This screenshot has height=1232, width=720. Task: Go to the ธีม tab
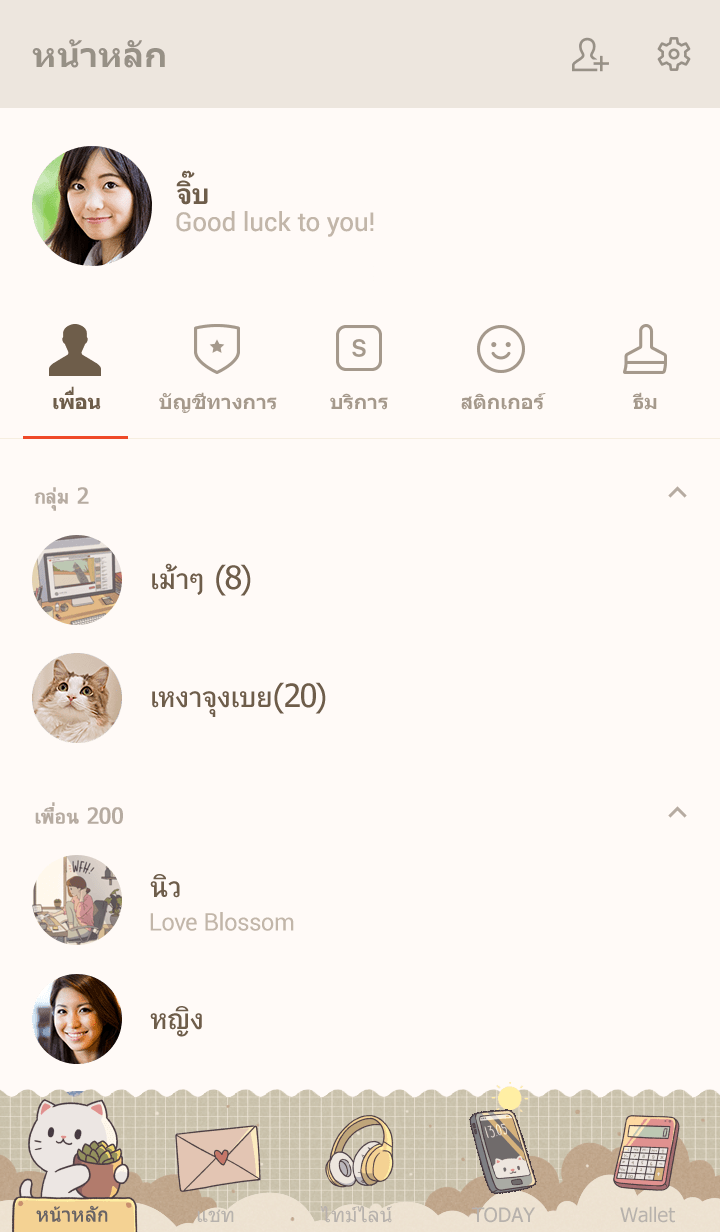(645, 370)
